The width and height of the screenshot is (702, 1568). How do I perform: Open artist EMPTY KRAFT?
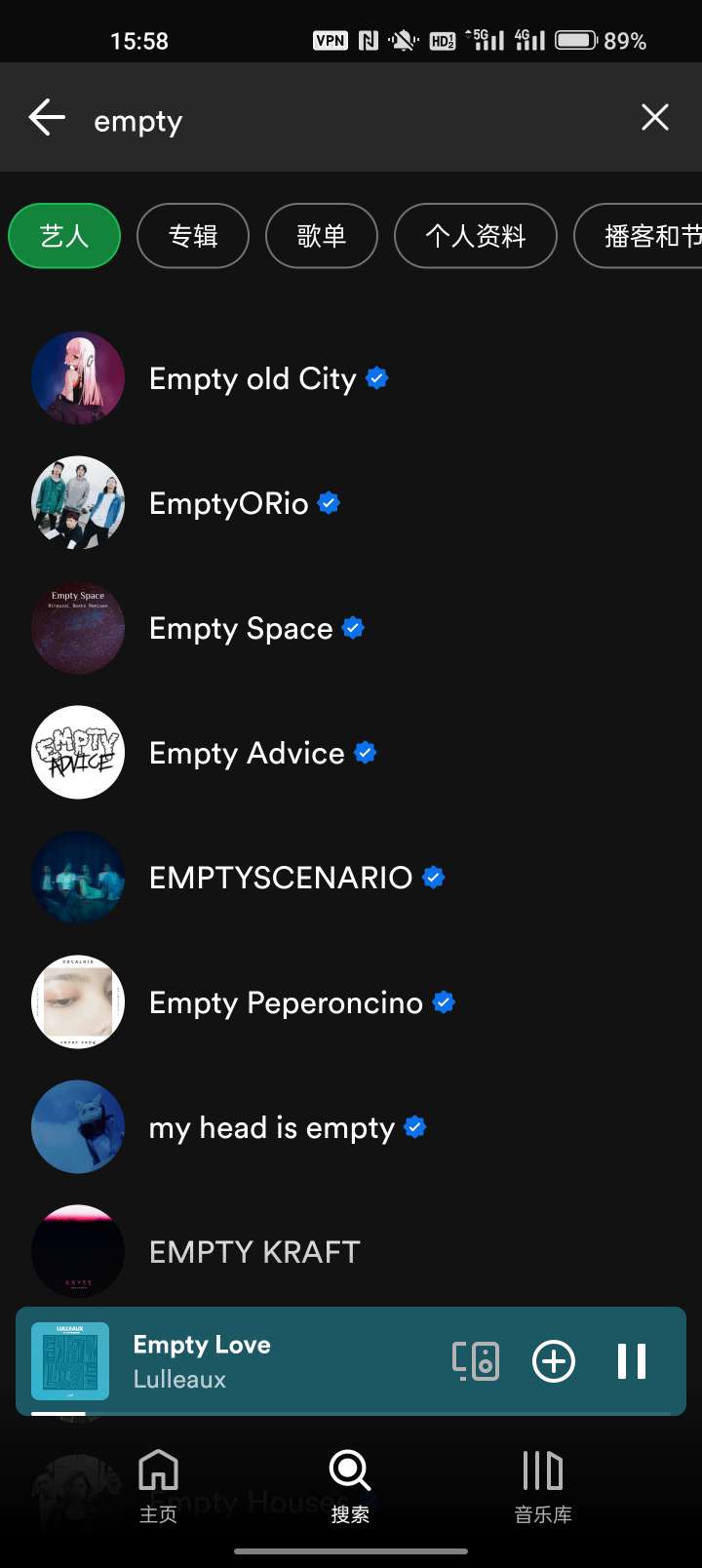tap(254, 1252)
